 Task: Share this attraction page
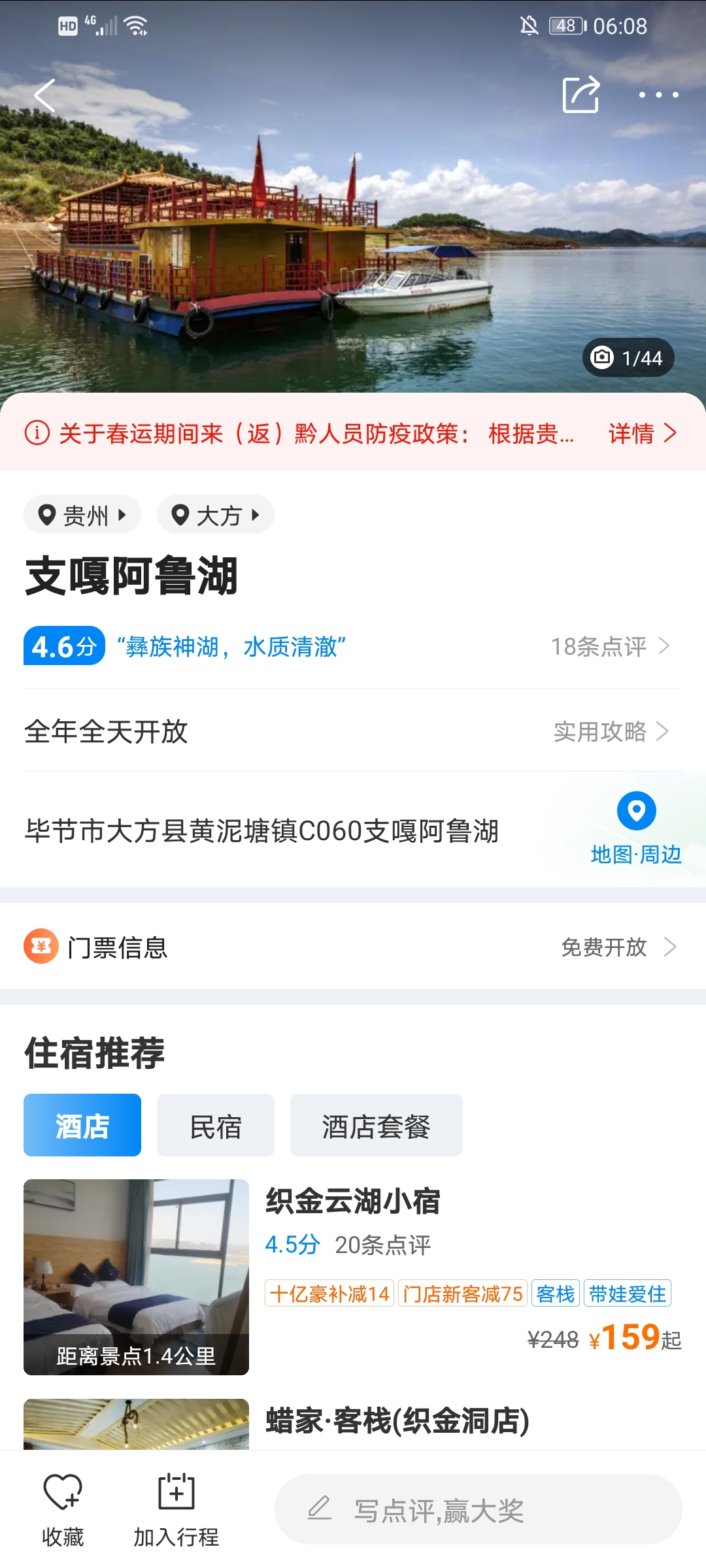[x=580, y=95]
